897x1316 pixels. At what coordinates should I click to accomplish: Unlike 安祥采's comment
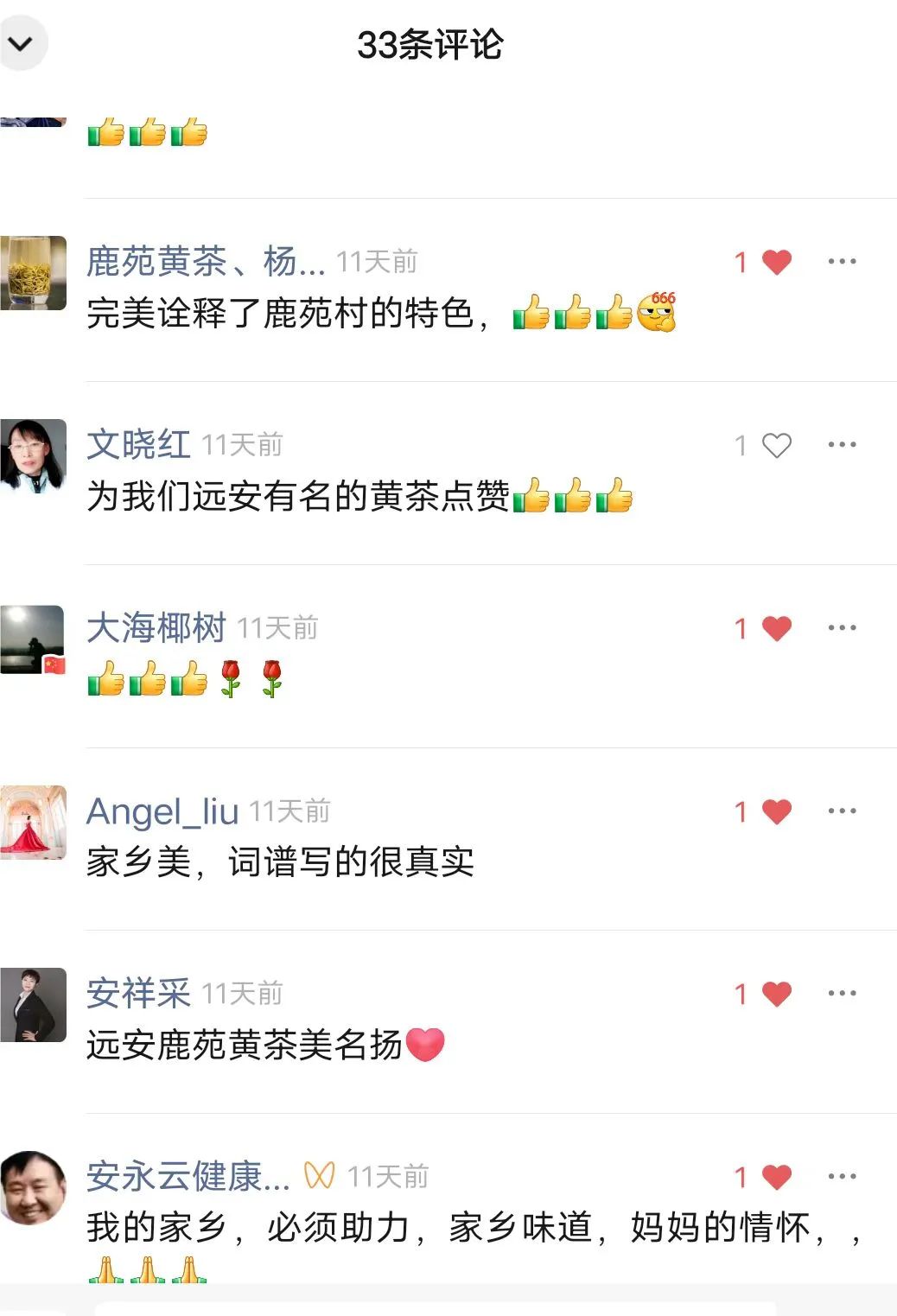tap(776, 994)
